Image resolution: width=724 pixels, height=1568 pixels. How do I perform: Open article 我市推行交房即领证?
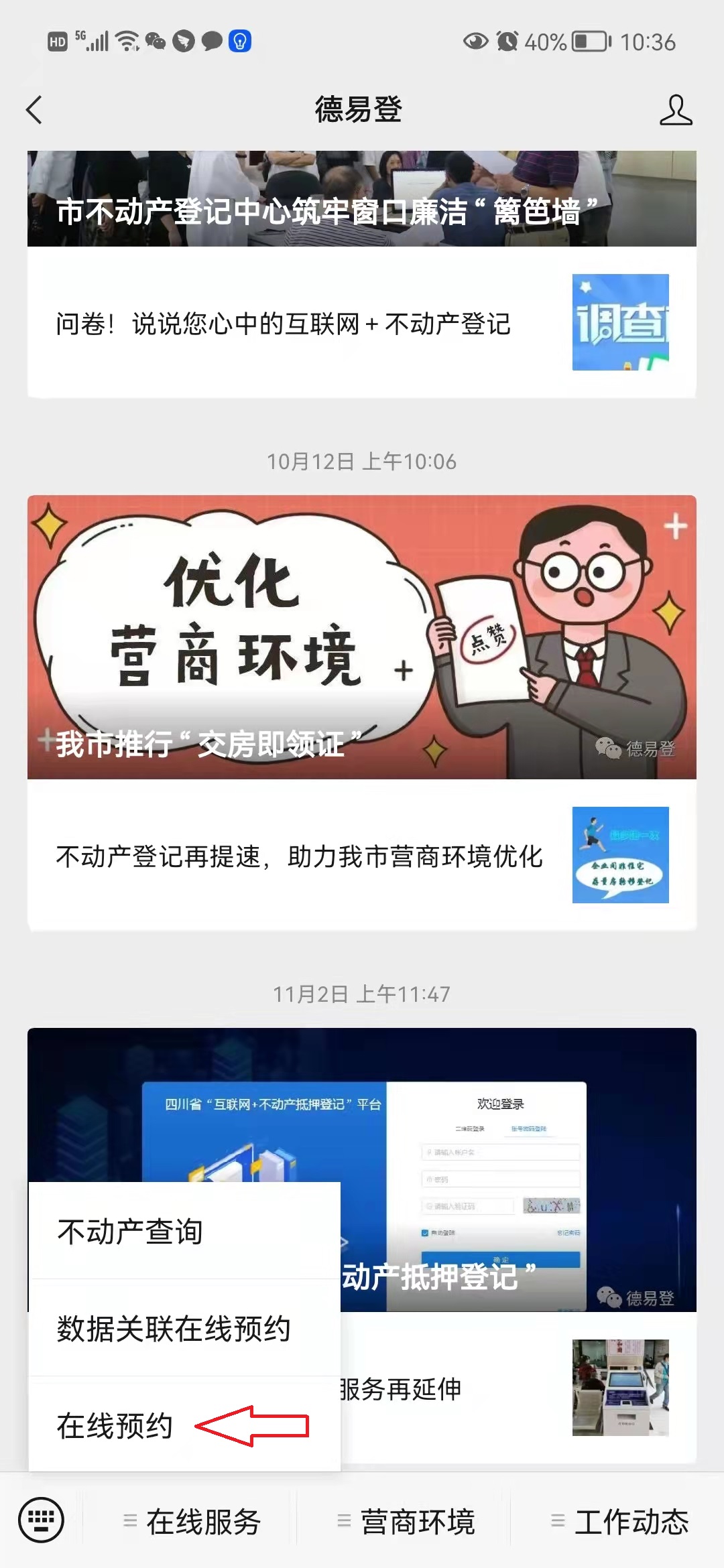click(362, 637)
